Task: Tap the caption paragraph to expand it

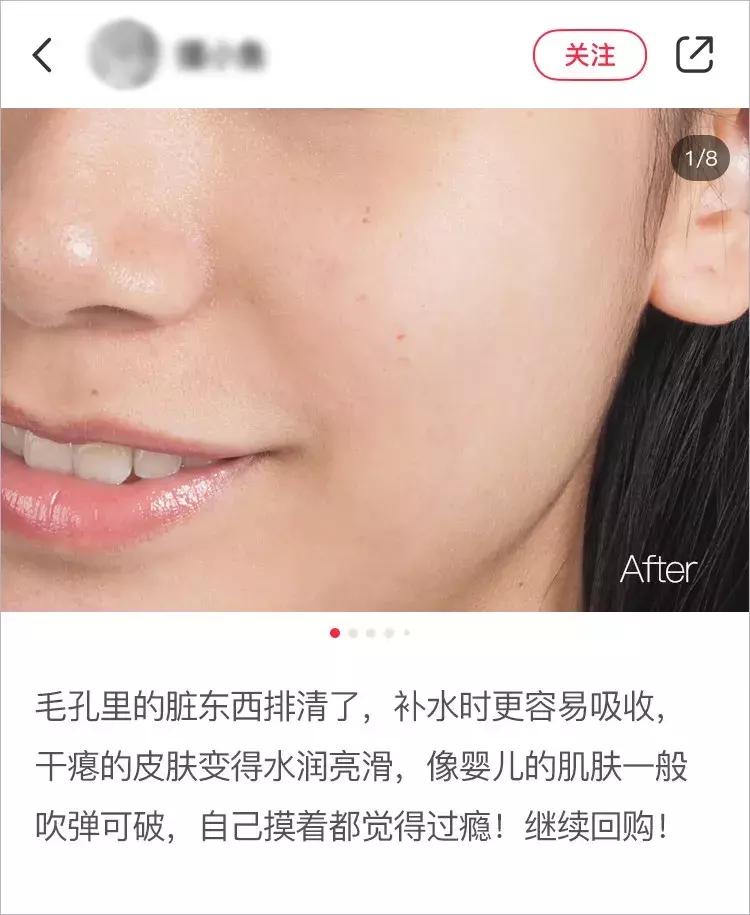Action: tap(375, 762)
